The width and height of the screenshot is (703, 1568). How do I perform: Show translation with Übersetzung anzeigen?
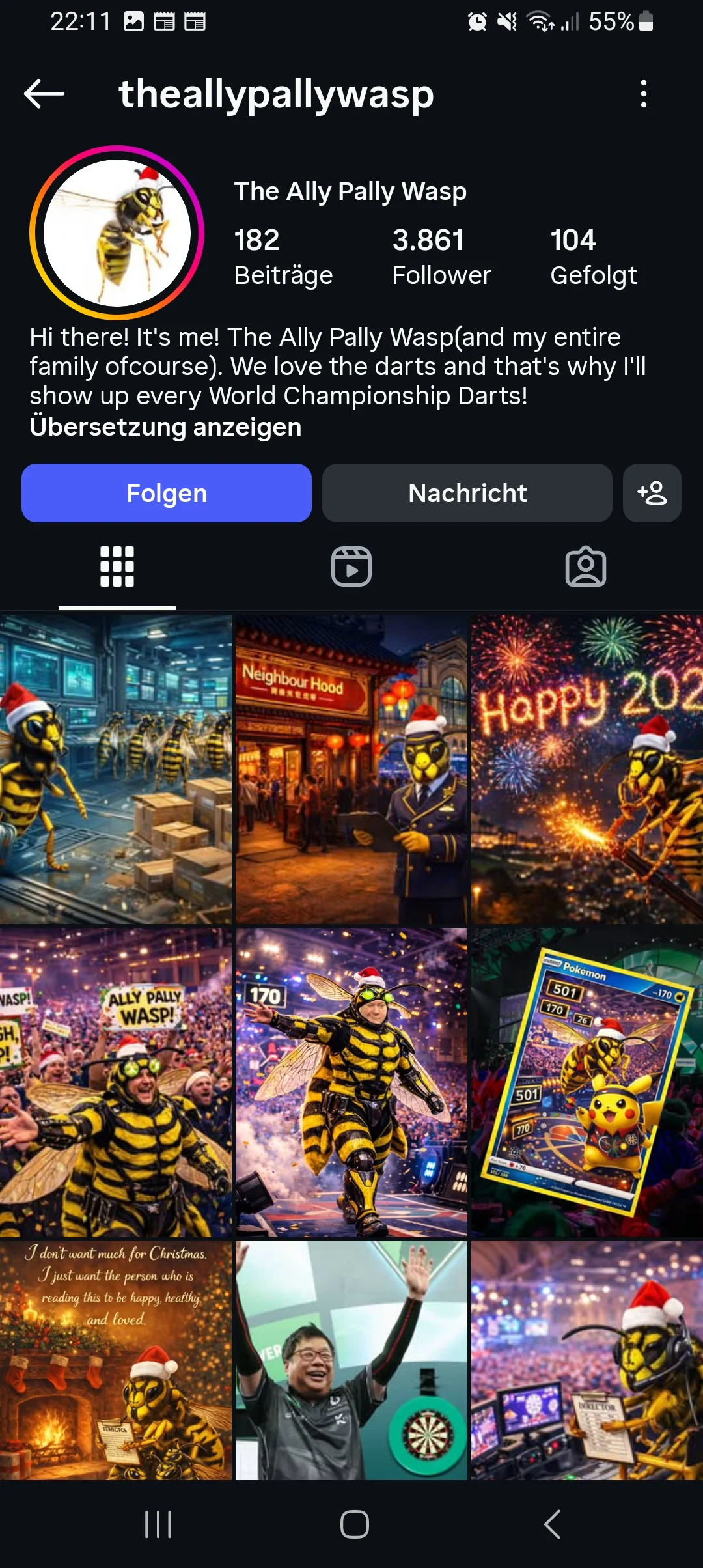click(x=165, y=427)
